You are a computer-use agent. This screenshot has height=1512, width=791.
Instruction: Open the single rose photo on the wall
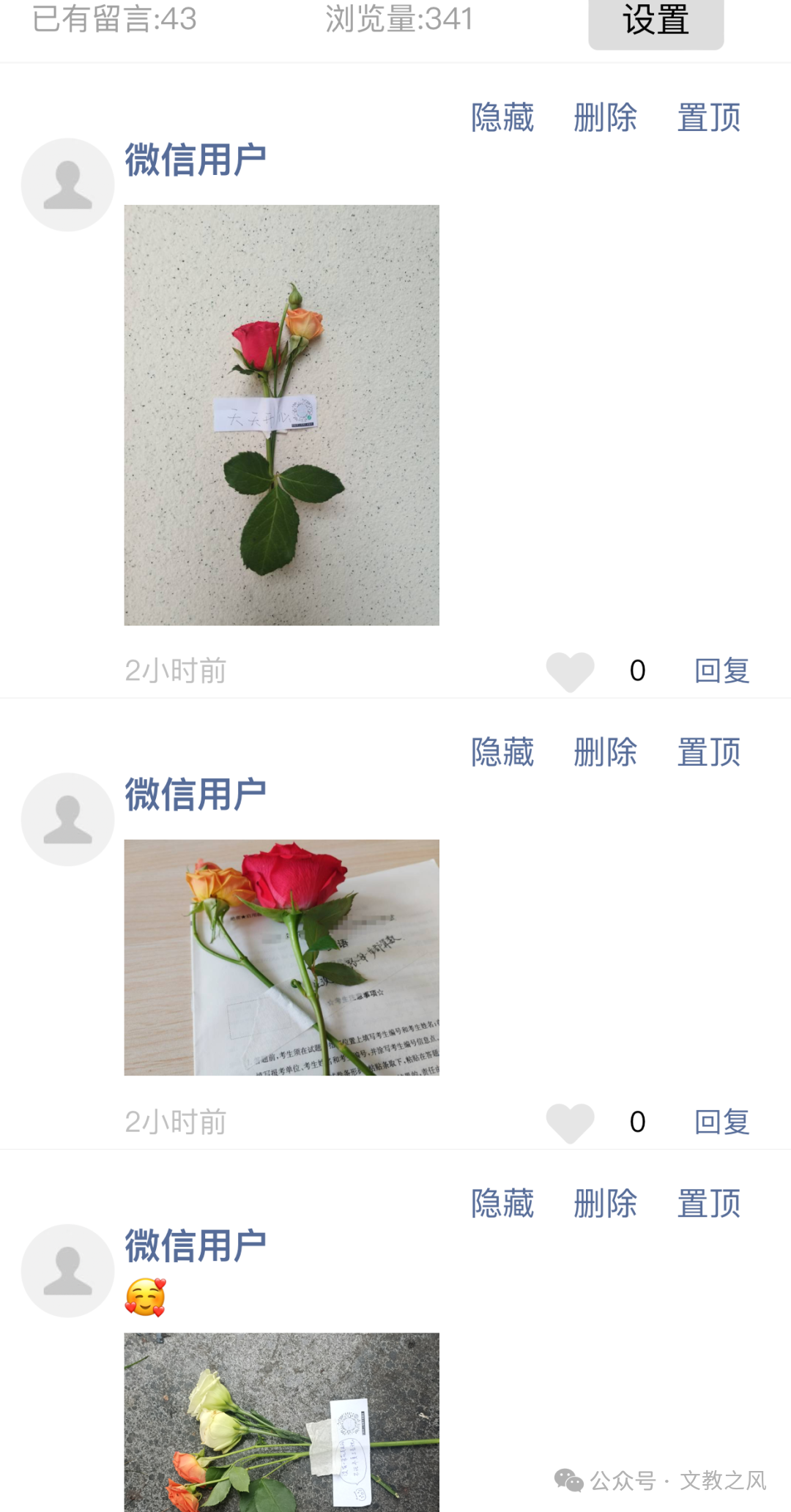click(x=281, y=414)
